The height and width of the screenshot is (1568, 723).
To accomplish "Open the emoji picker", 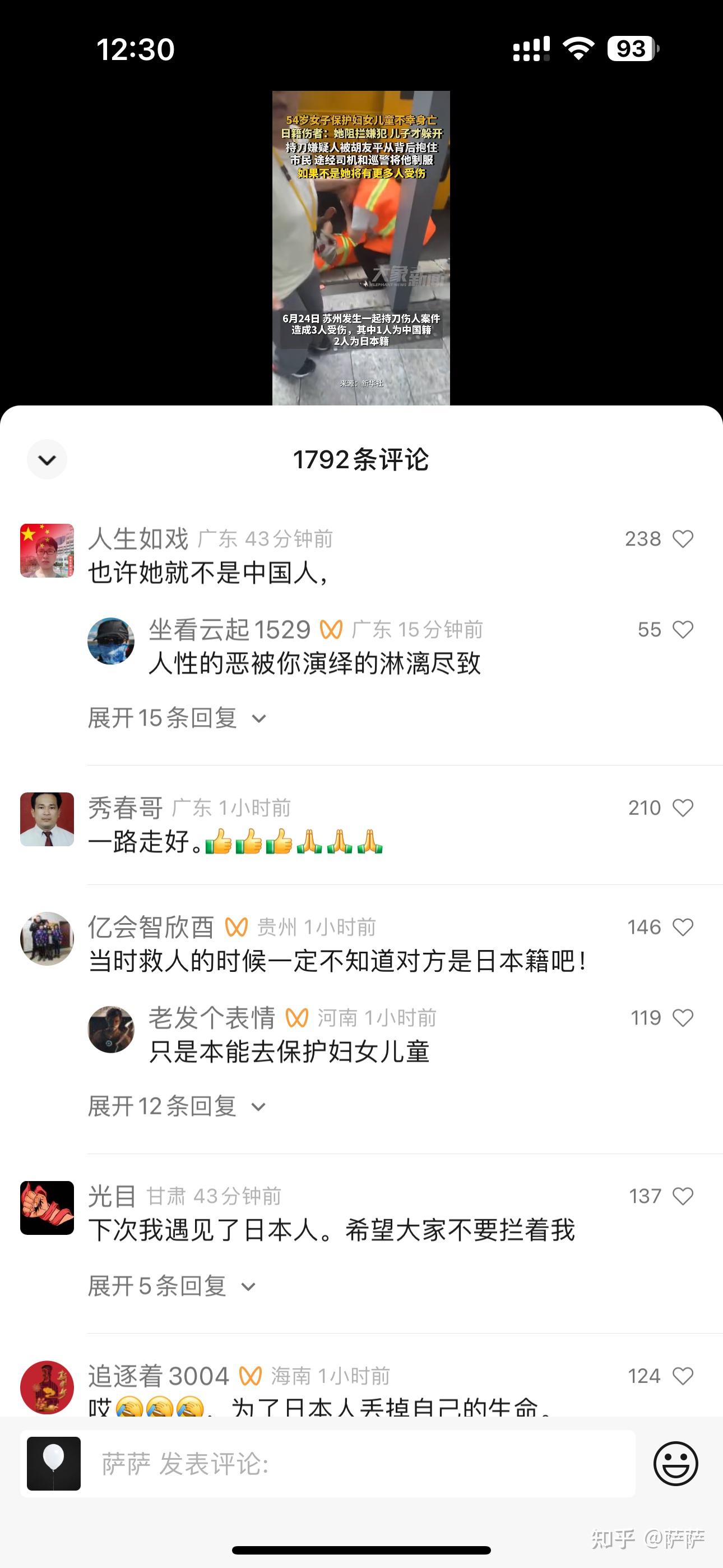I will (x=675, y=1463).
